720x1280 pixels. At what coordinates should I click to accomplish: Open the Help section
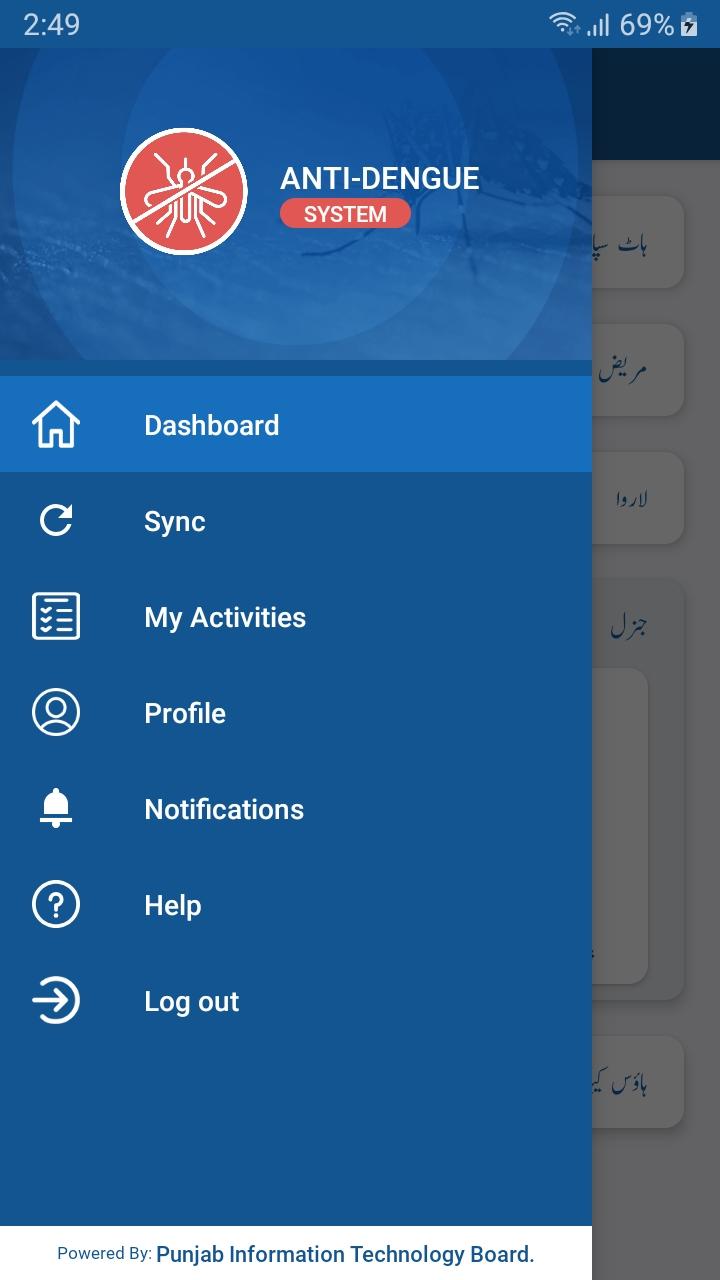click(x=296, y=904)
